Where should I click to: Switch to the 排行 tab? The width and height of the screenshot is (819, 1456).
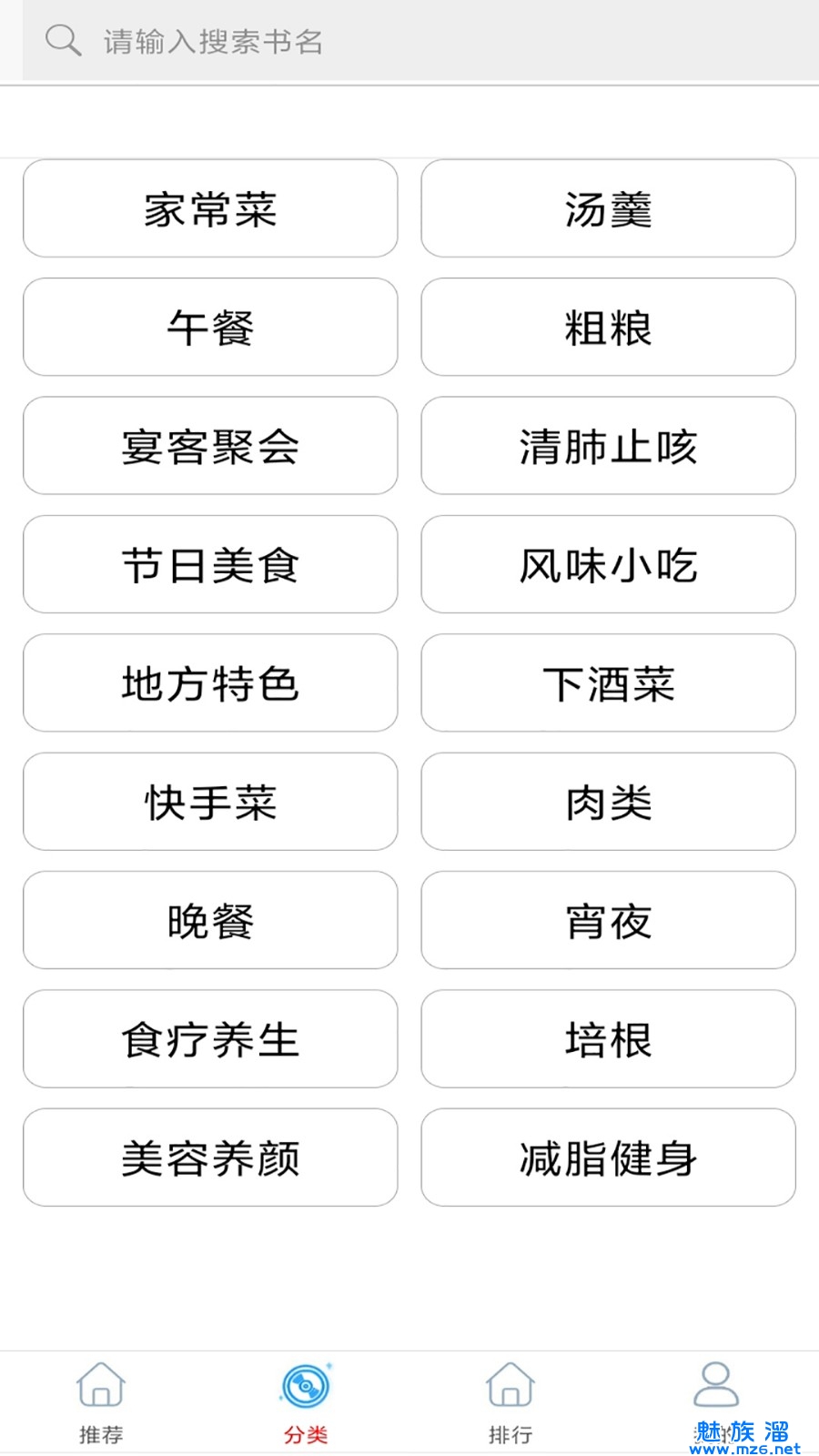point(511,1403)
